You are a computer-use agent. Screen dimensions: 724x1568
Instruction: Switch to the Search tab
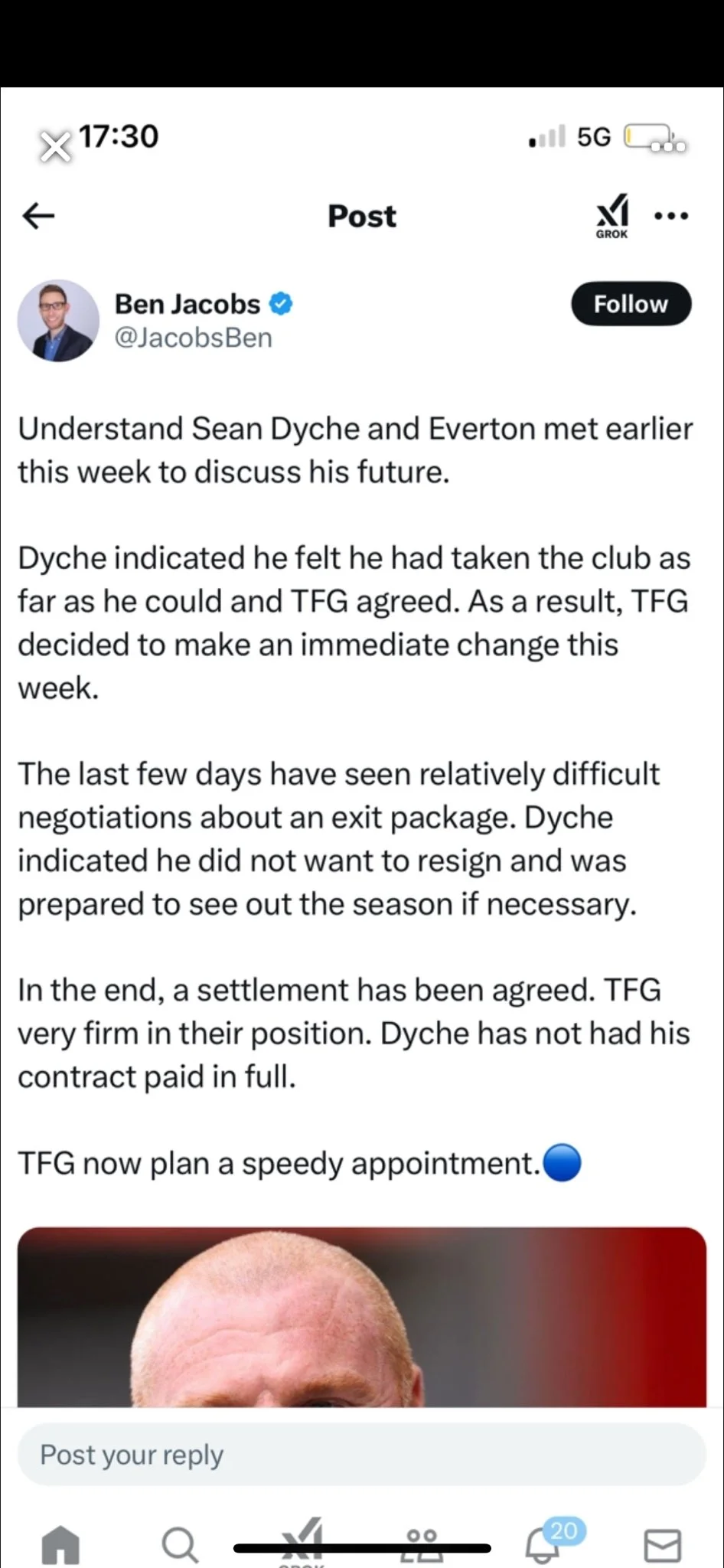point(180,1543)
